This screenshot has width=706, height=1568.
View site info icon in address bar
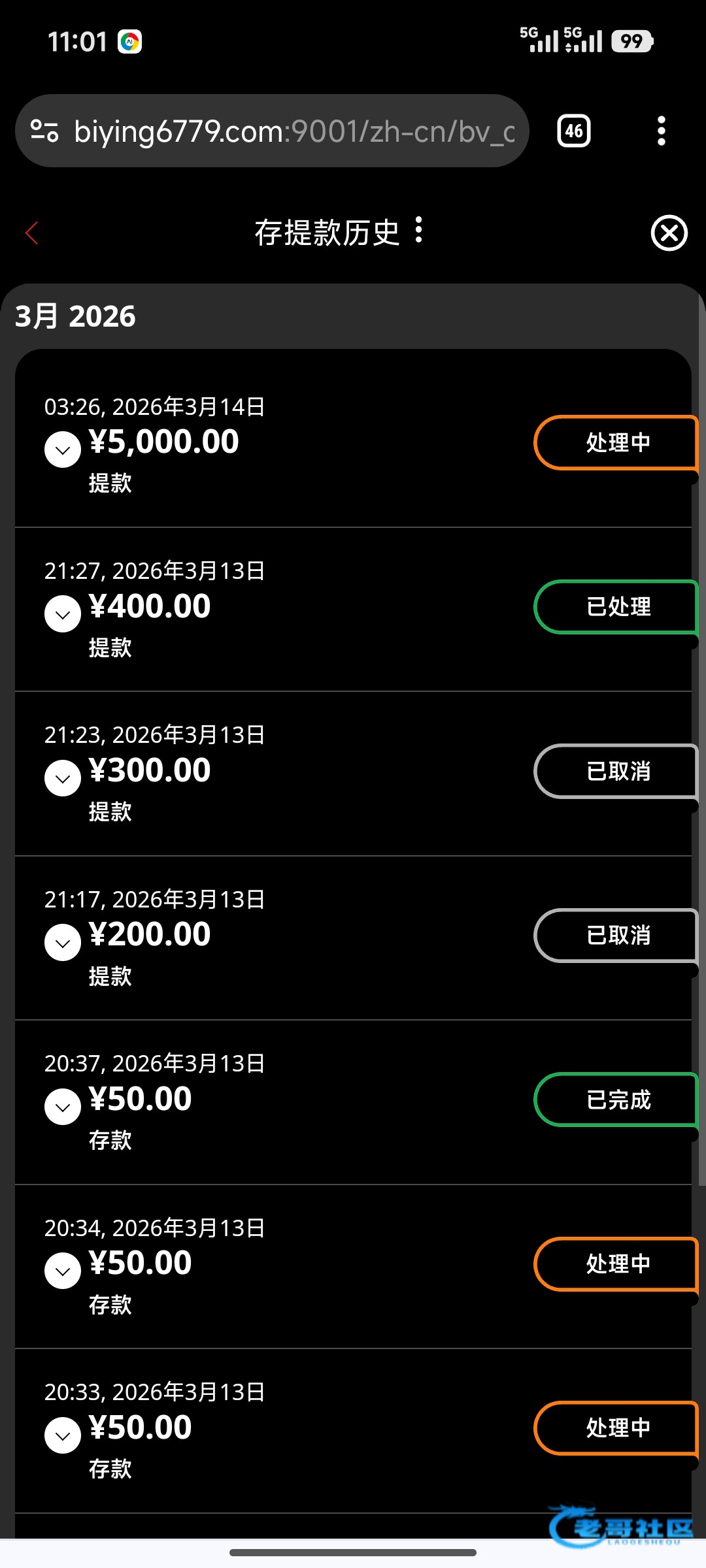44,131
